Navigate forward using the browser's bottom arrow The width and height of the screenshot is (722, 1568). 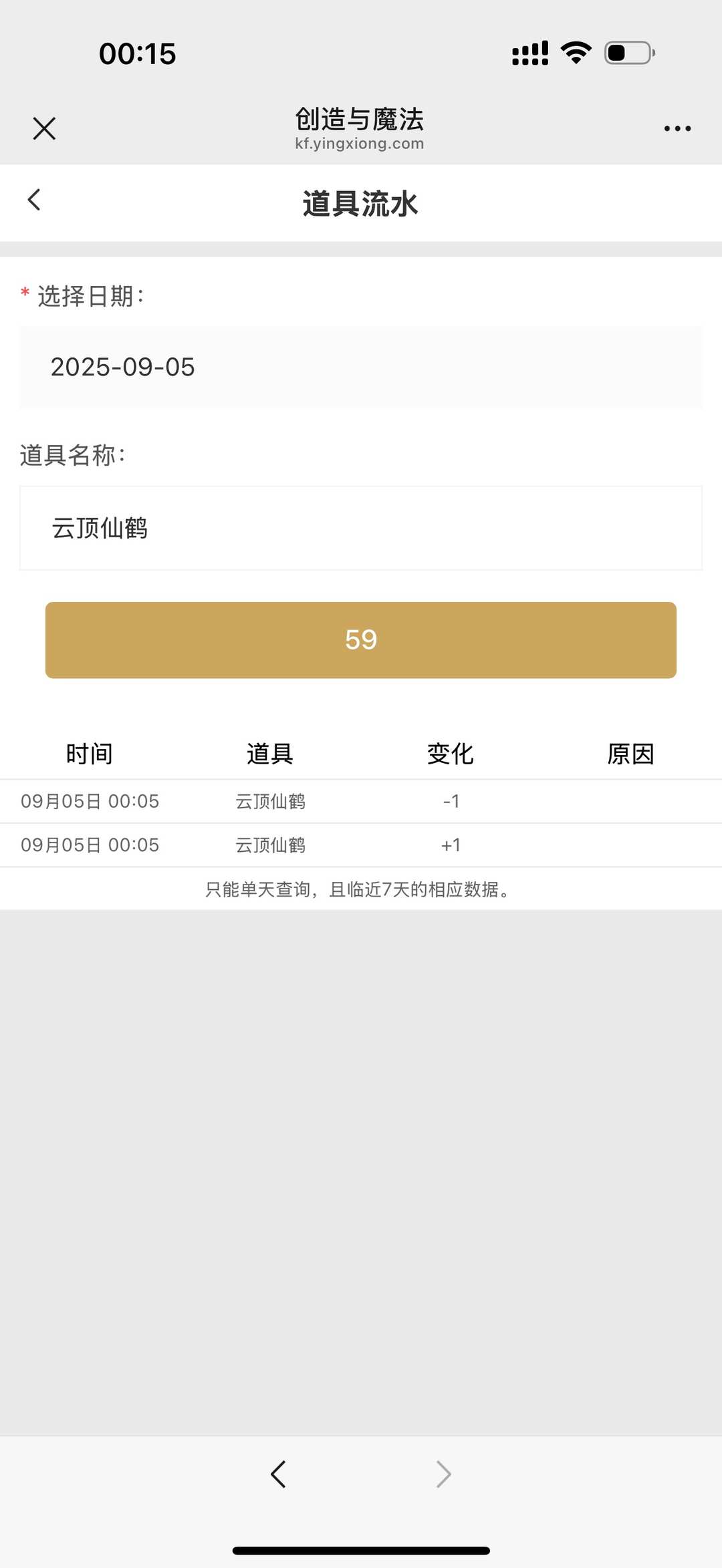(x=443, y=1474)
